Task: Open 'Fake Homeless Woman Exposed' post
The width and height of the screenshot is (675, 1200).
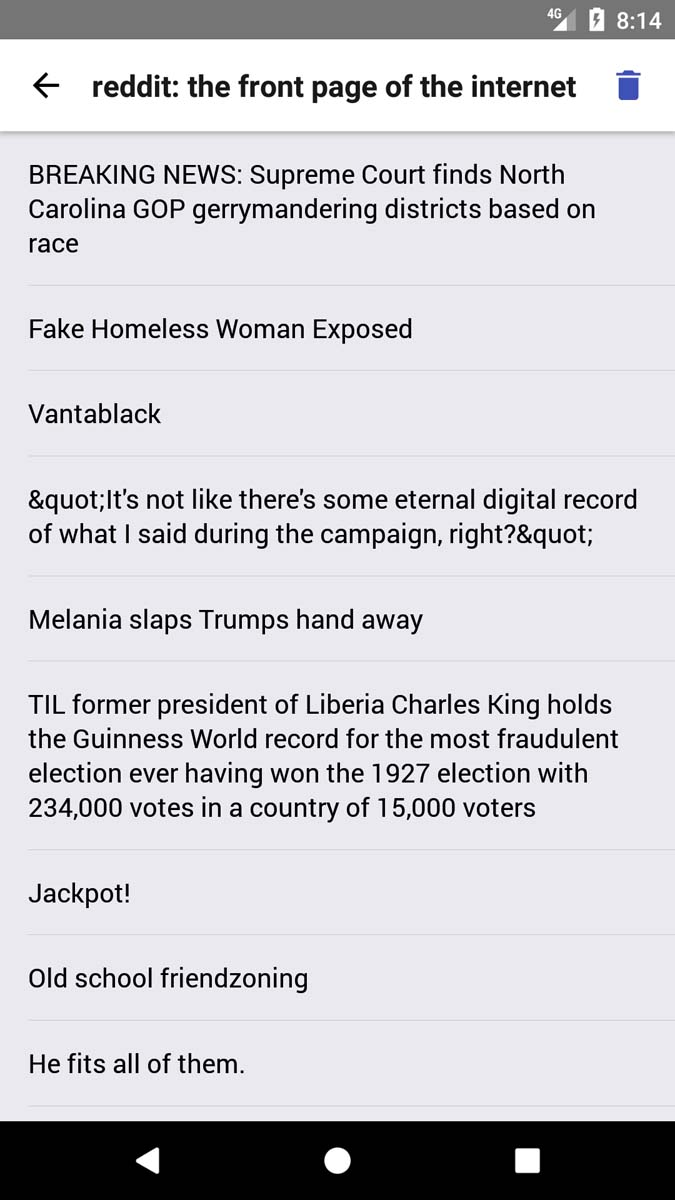Action: 220,329
